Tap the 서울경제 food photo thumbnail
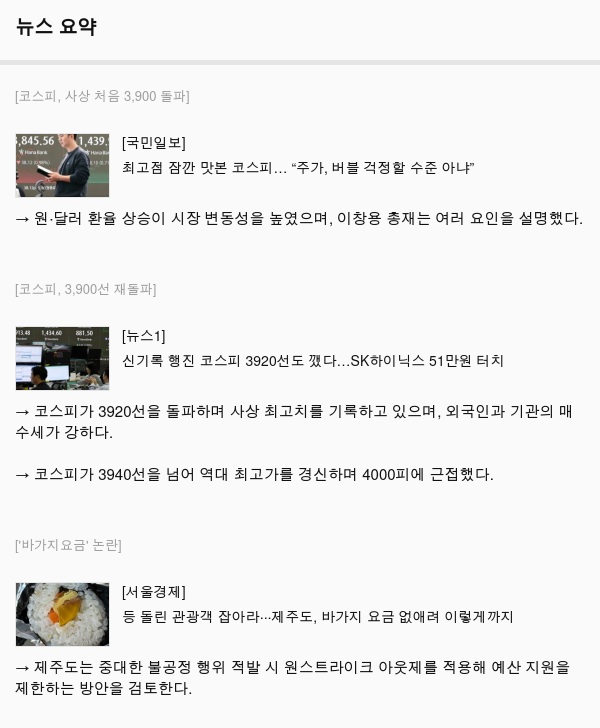 pyautogui.click(x=62, y=614)
